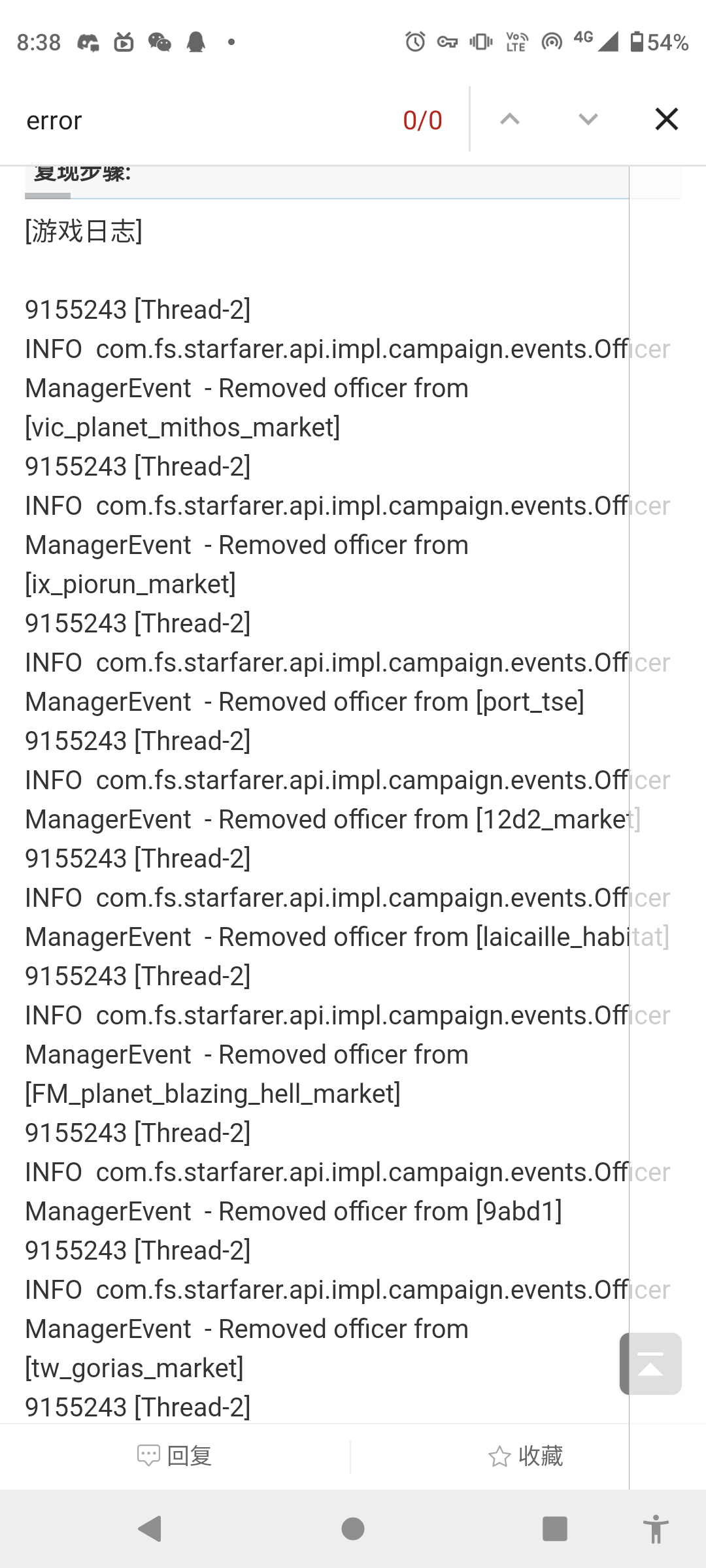
Task: Jump to previous match with up chevron
Action: (509, 120)
